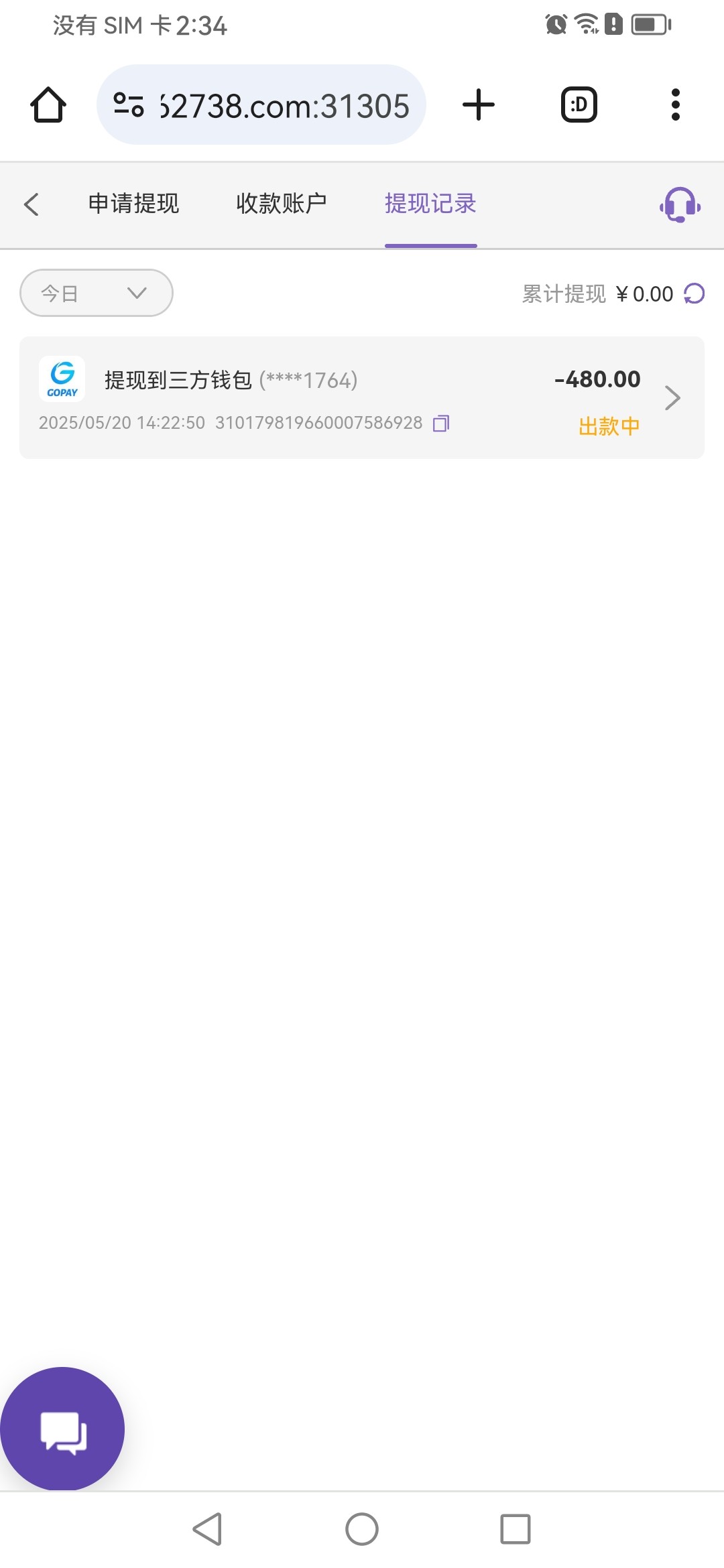Open a new browser tab
The width and height of the screenshot is (724, 1568).
(479, 105)
